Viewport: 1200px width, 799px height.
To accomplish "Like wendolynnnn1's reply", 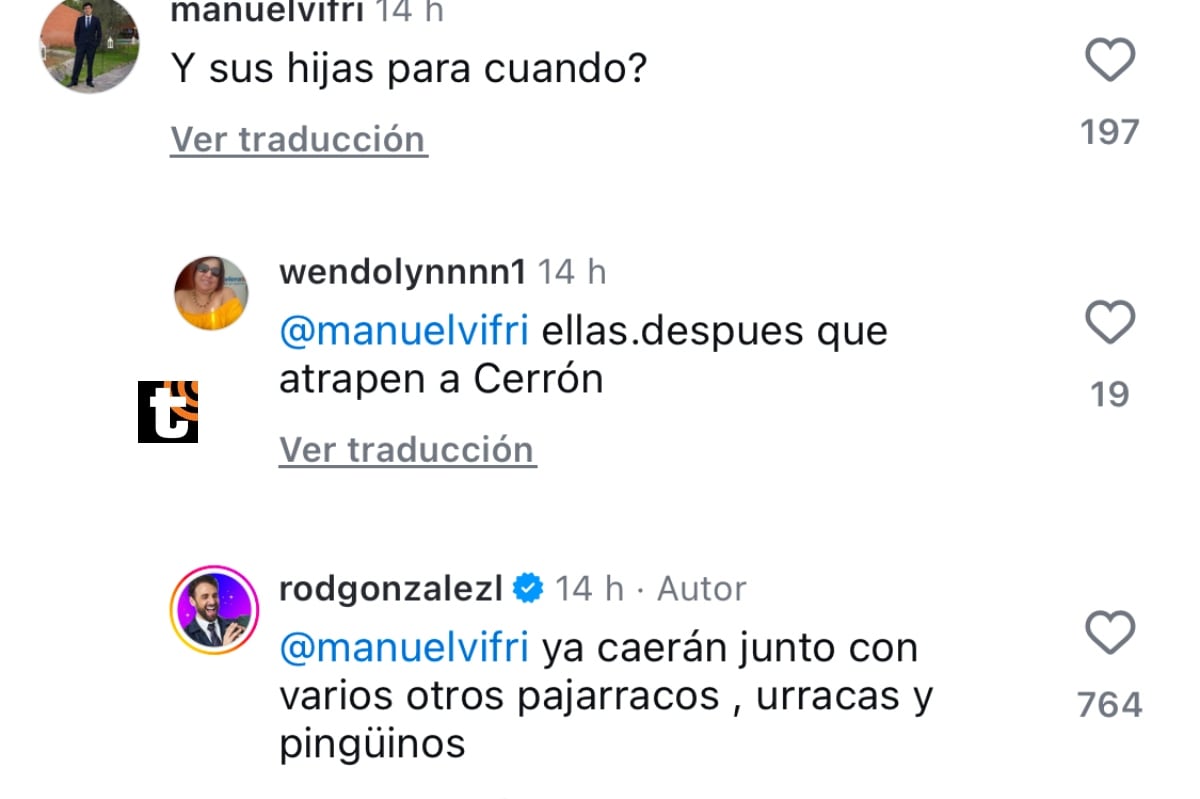I will 1110,324.
